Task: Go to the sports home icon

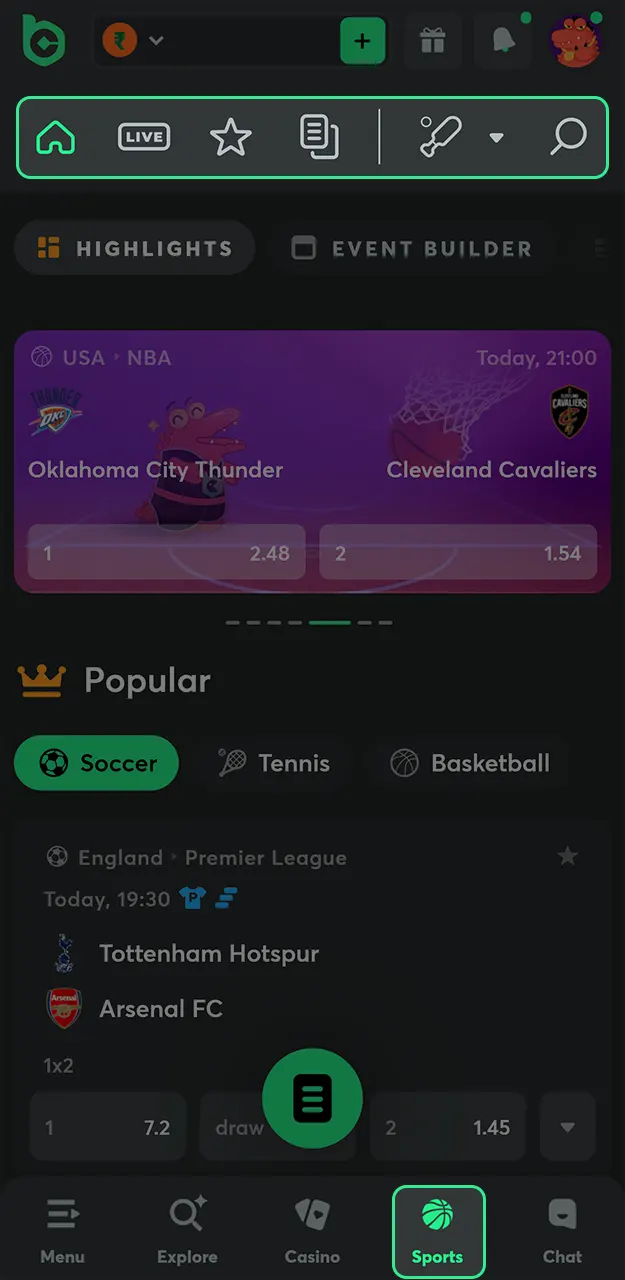Action: 56,137
